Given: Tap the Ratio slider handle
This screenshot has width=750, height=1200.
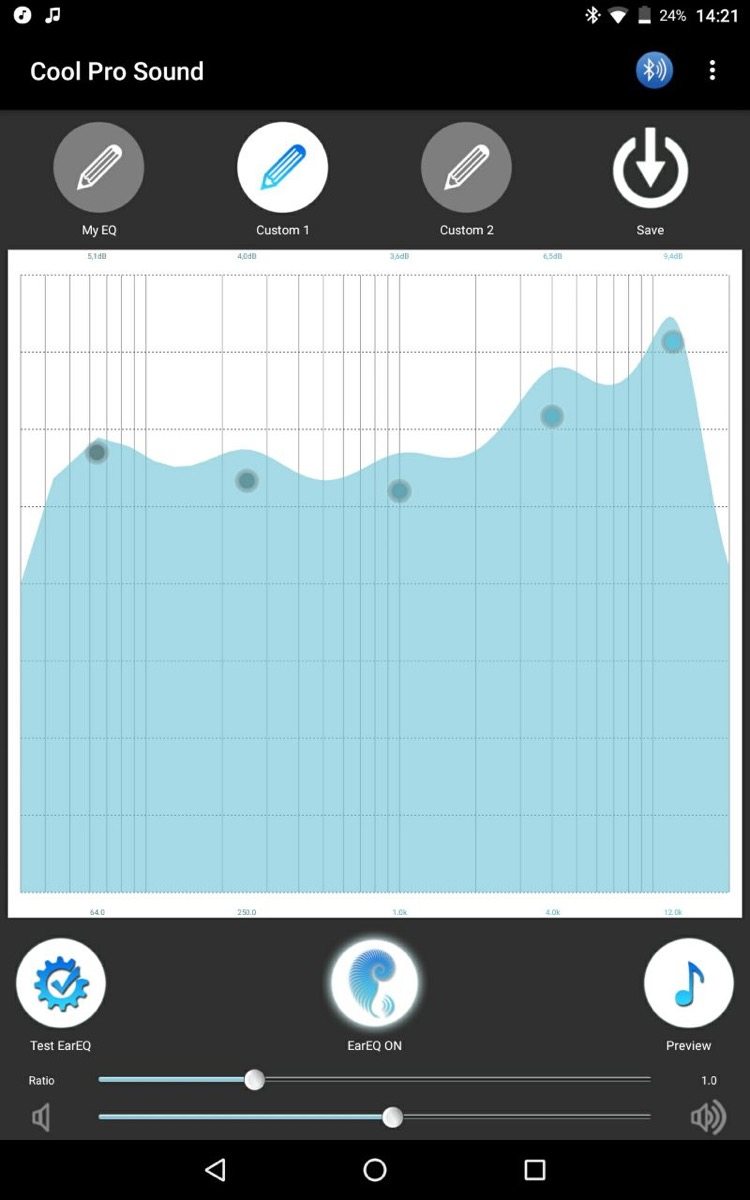Looking at the screenshot, I should point(255,1080).
